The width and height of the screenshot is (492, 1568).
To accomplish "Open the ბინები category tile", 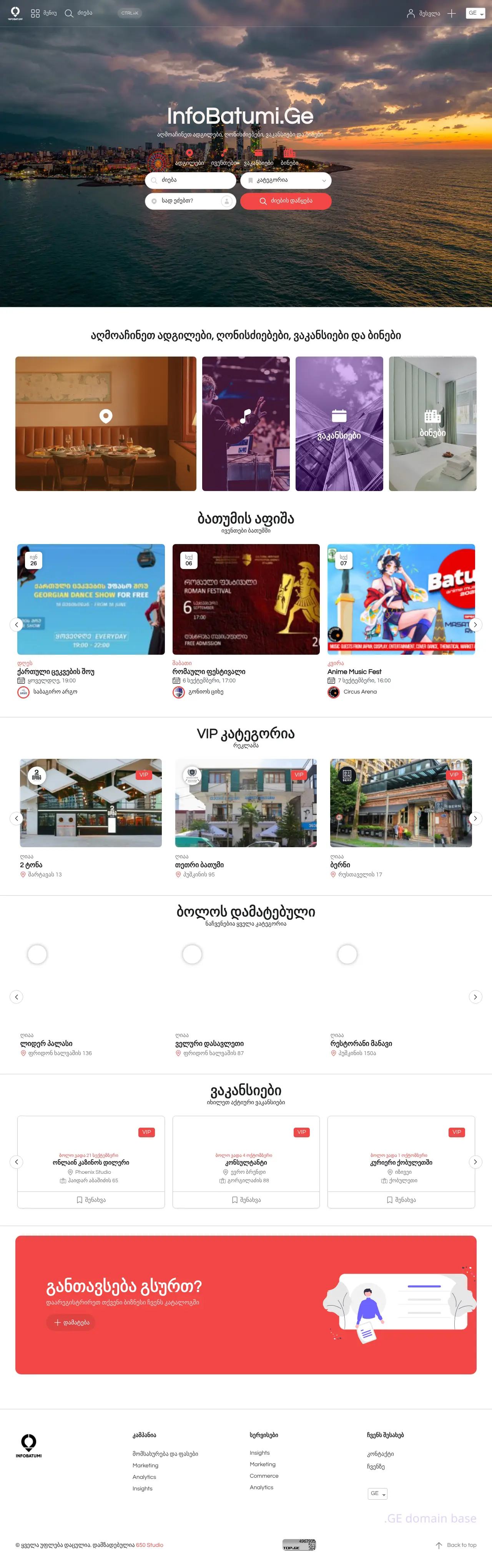I will [x=432, y=424].
